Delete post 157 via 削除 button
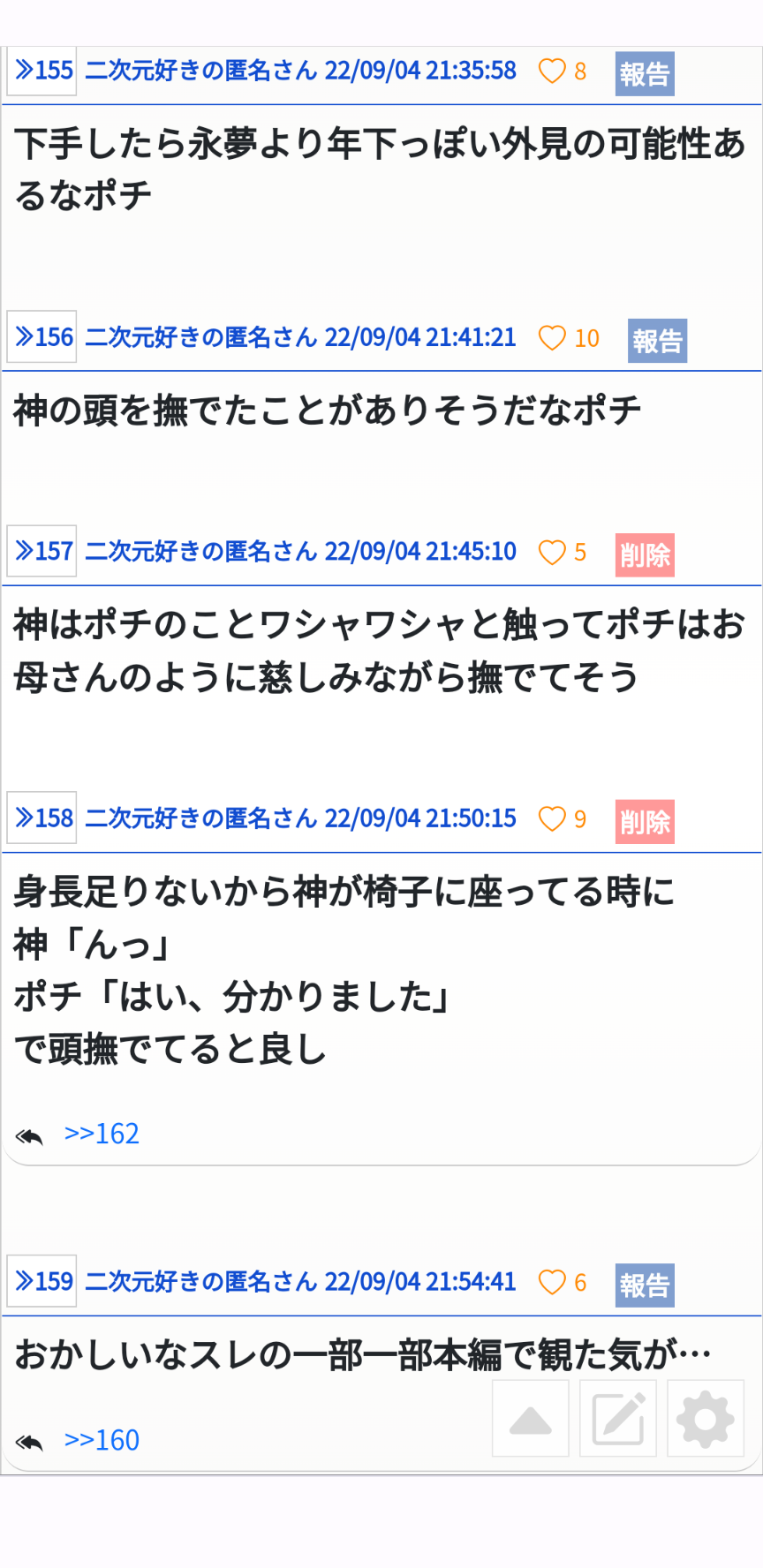 coord(645,555)
